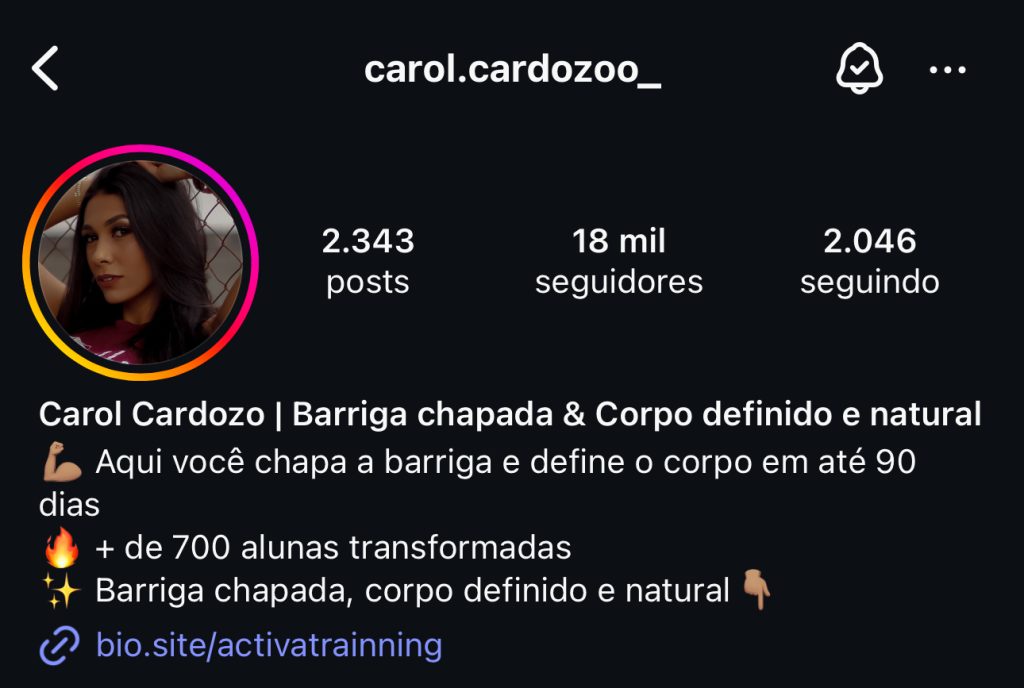Go back with the back arrow
Image resolution: width=1024 pixels, height=688 pixels.
coord(46,70)
